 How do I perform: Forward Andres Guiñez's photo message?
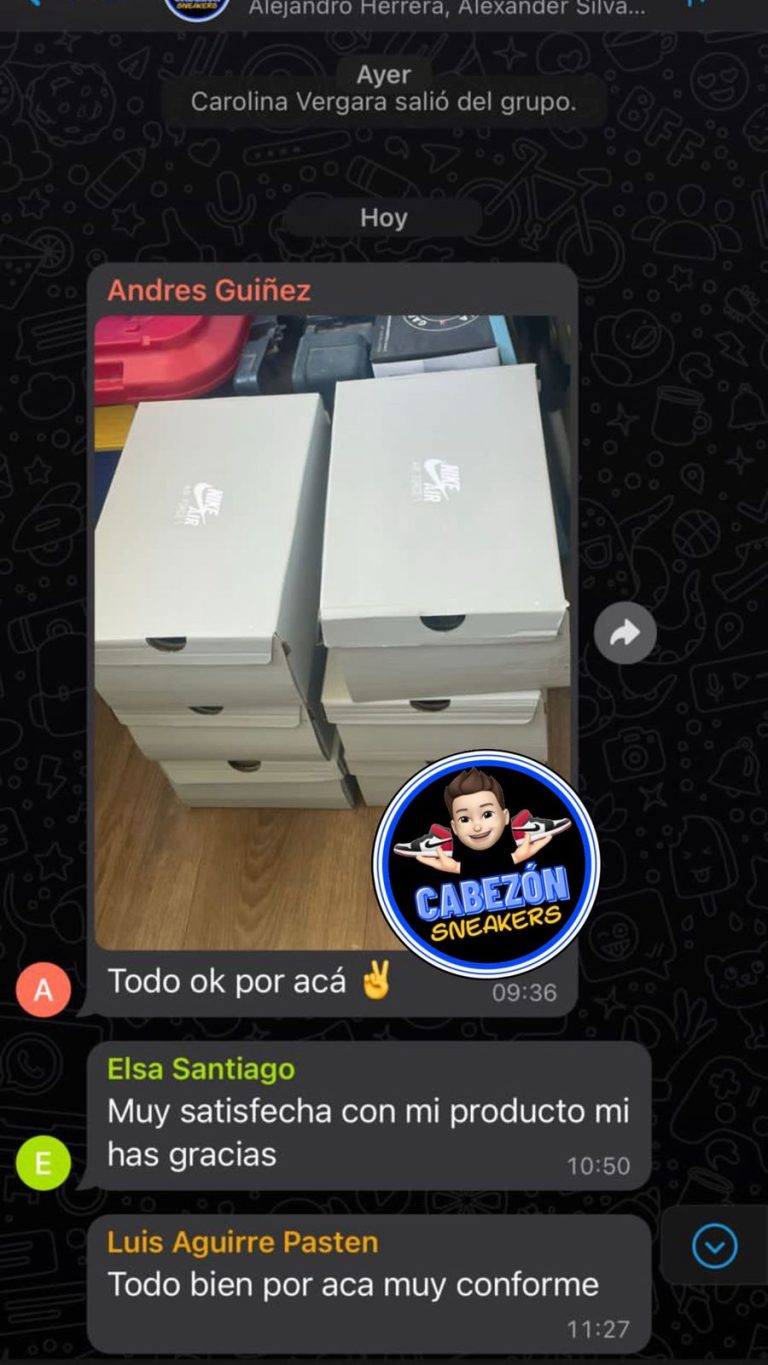(x=625, y=632)
